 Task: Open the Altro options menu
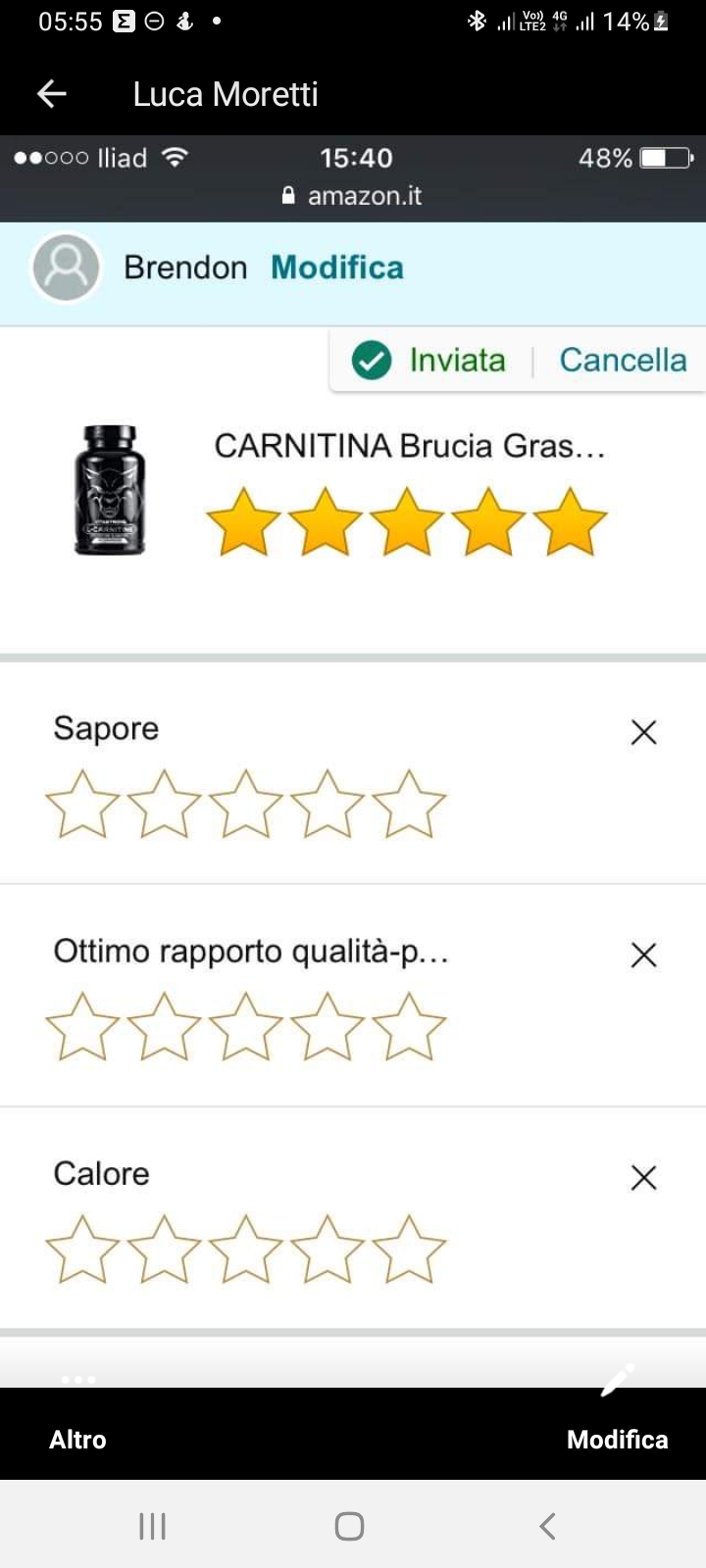pyautogui.click(x=77, y=1419)
